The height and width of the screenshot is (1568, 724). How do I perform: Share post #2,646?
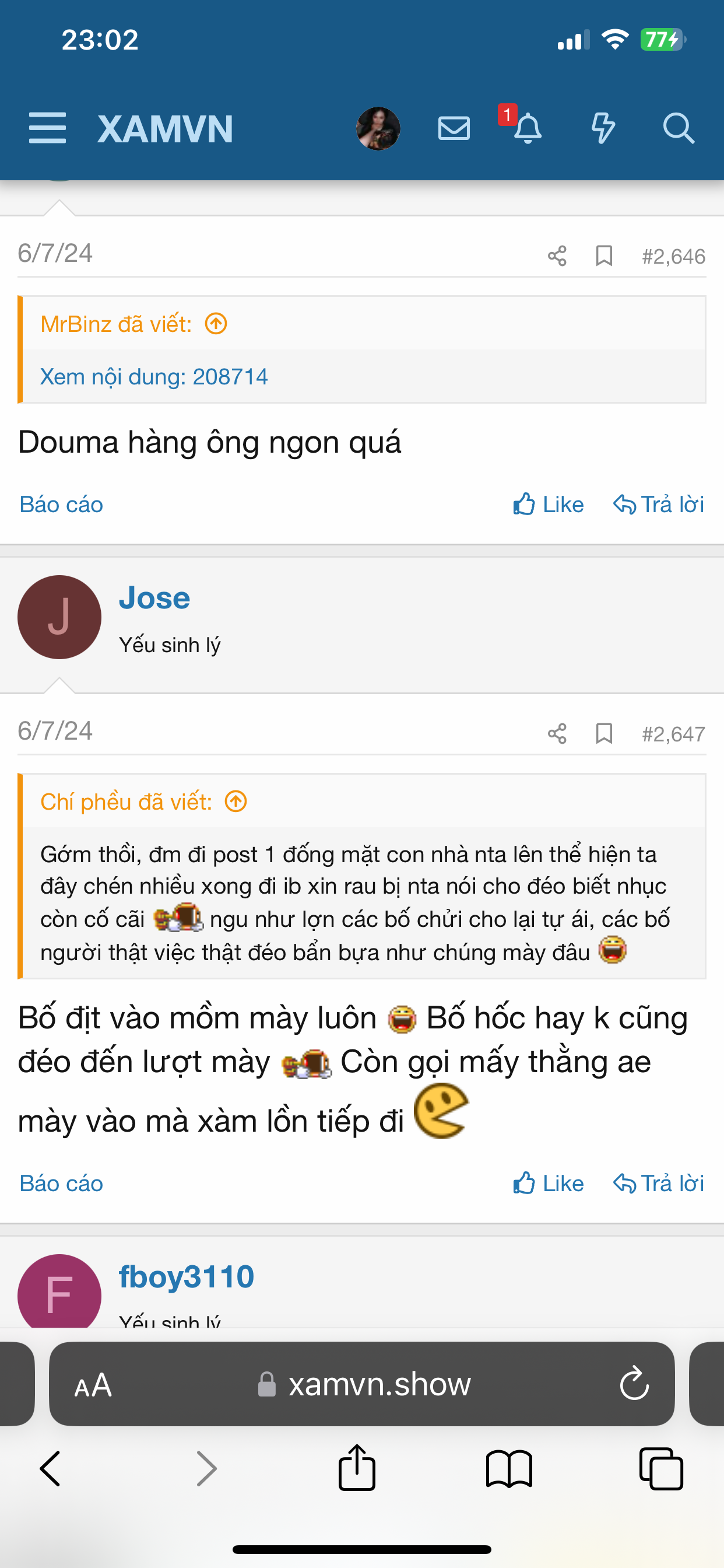tap(557, 256)
